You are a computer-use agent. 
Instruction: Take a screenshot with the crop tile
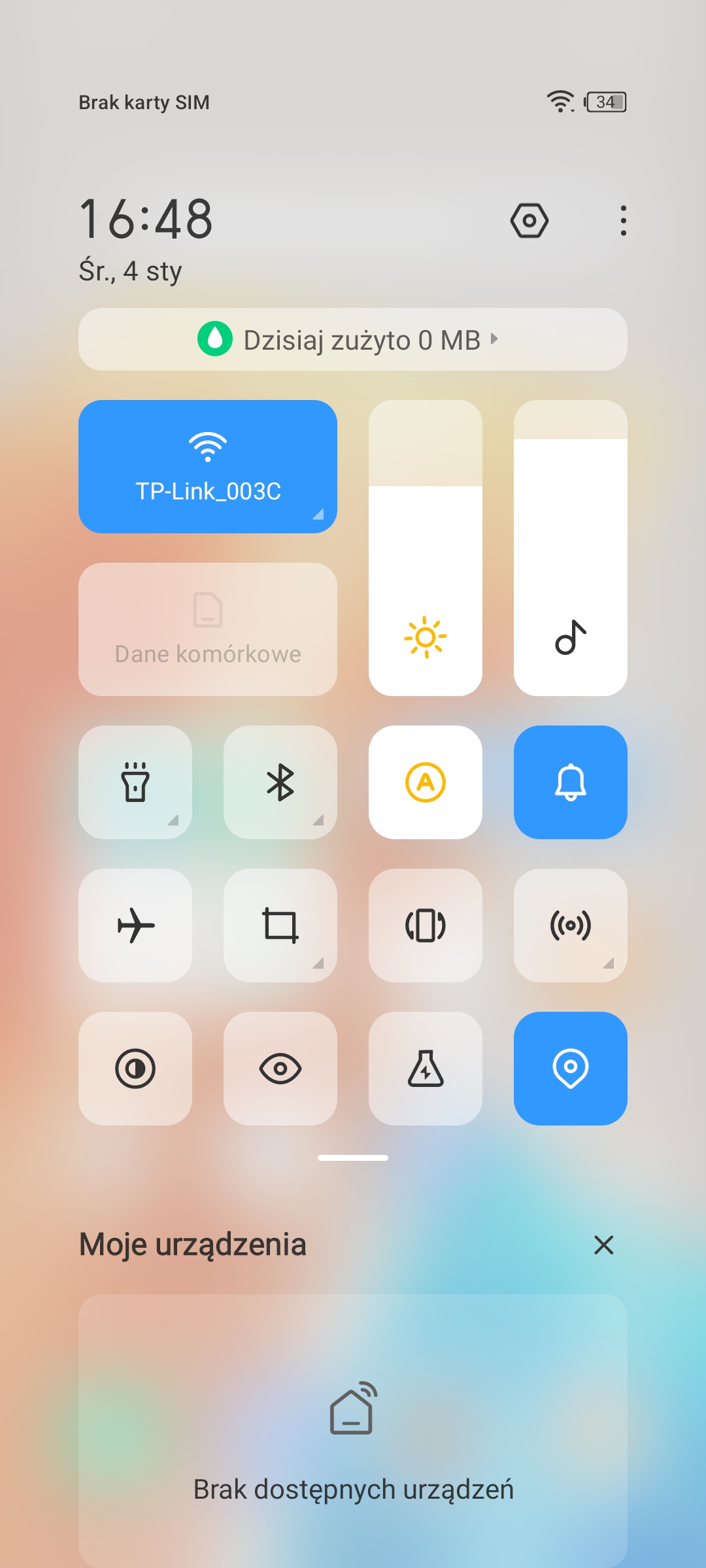(280, 926)
